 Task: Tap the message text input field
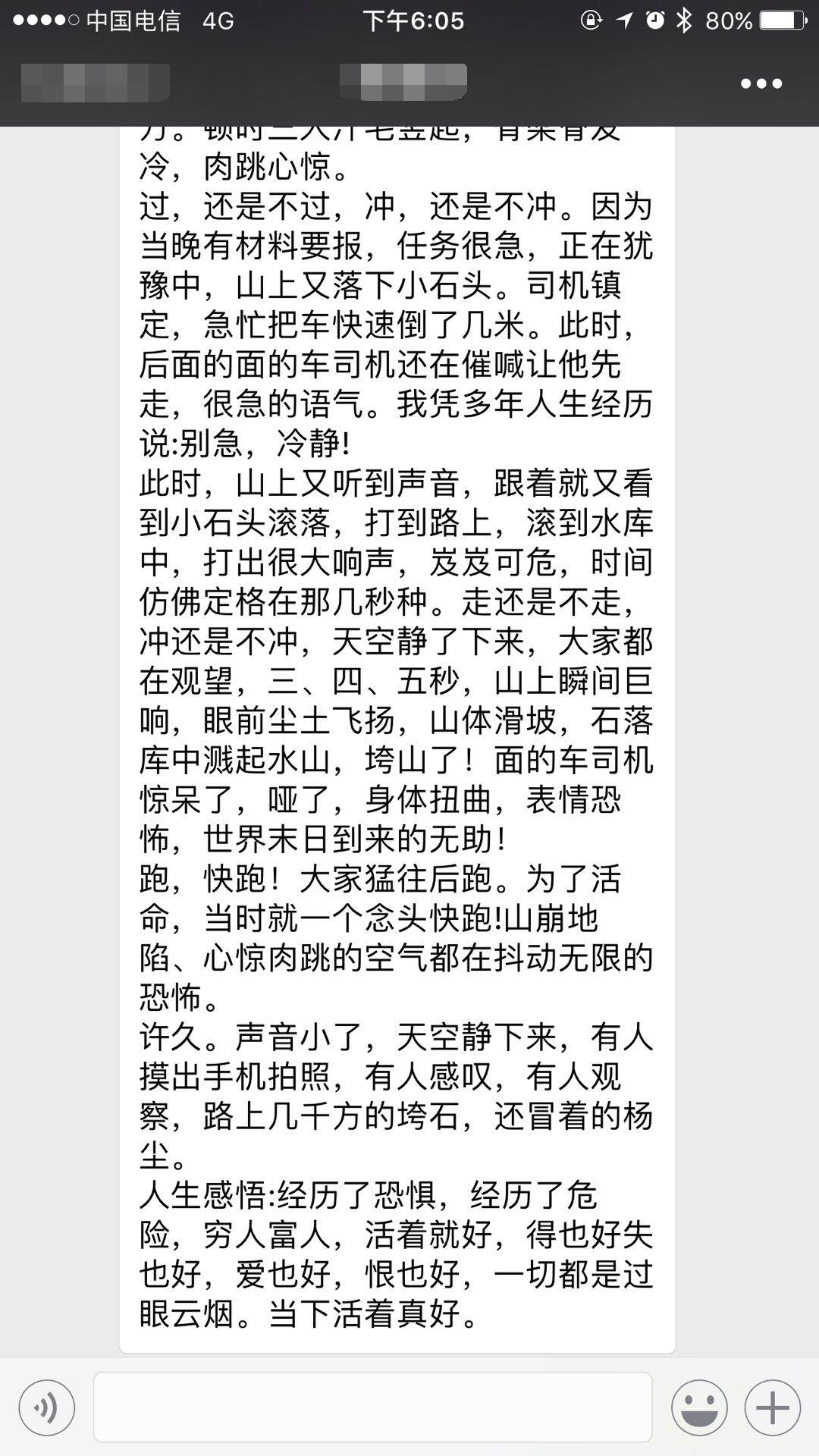pyautogui.click(x=372, y=1407)
